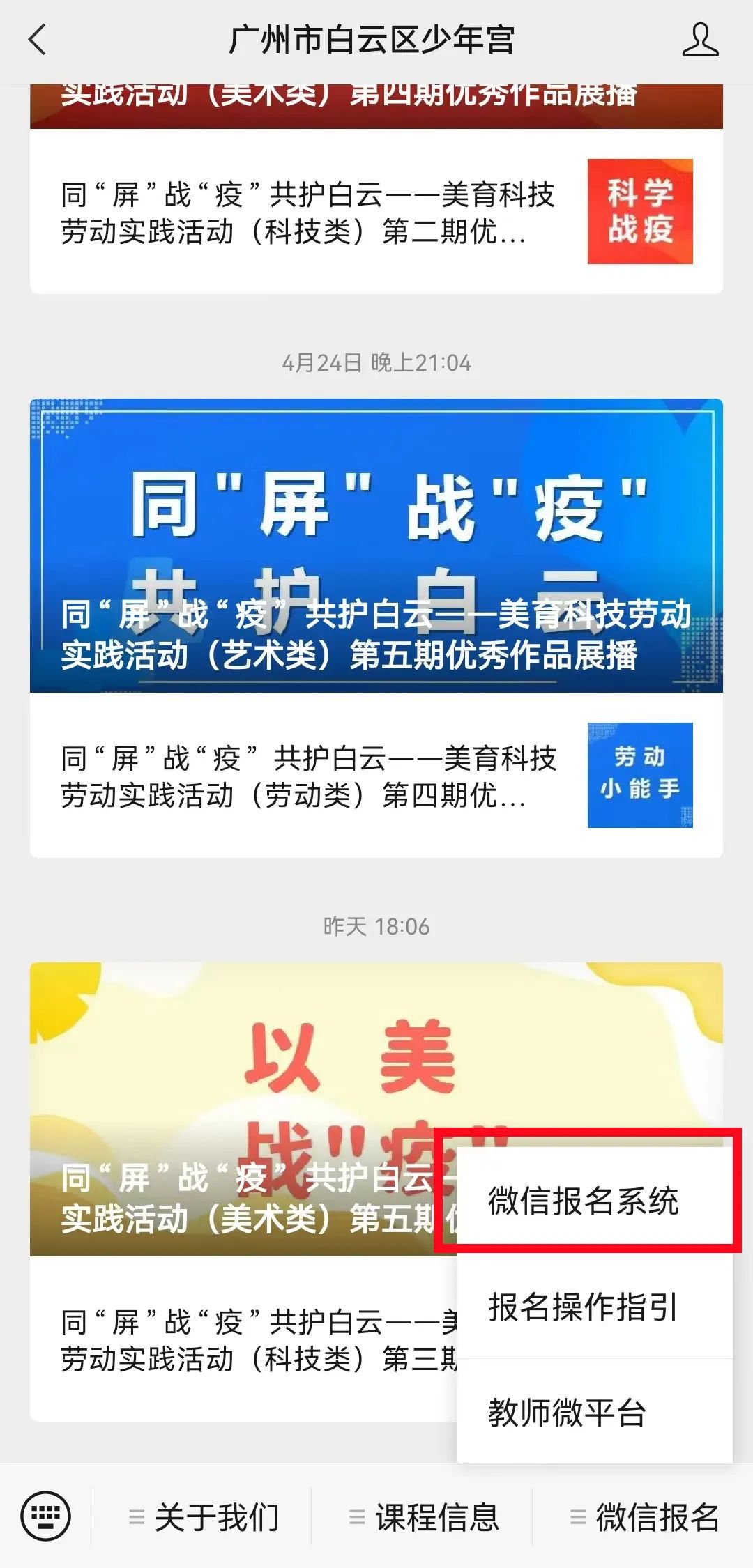Open the 艺术类第五期优秀作品展播 article

coord(376,545)
